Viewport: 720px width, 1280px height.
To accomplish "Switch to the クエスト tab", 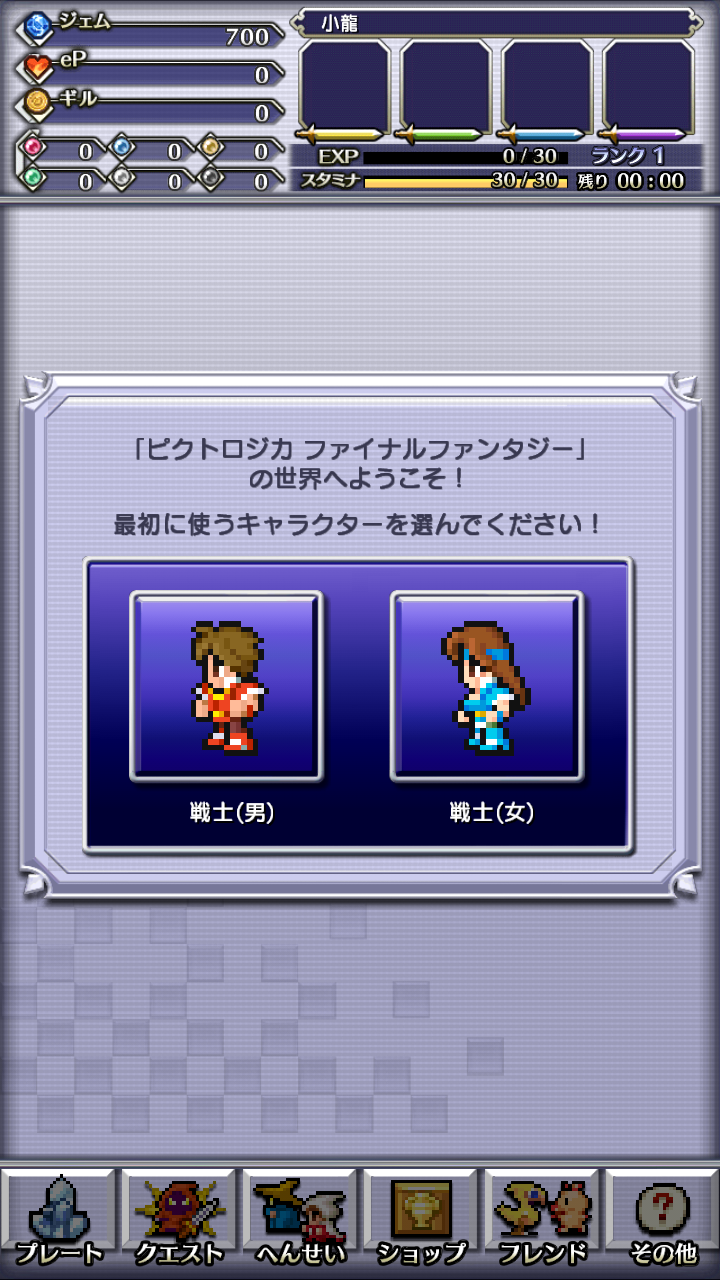I will tap(180, 1220).
